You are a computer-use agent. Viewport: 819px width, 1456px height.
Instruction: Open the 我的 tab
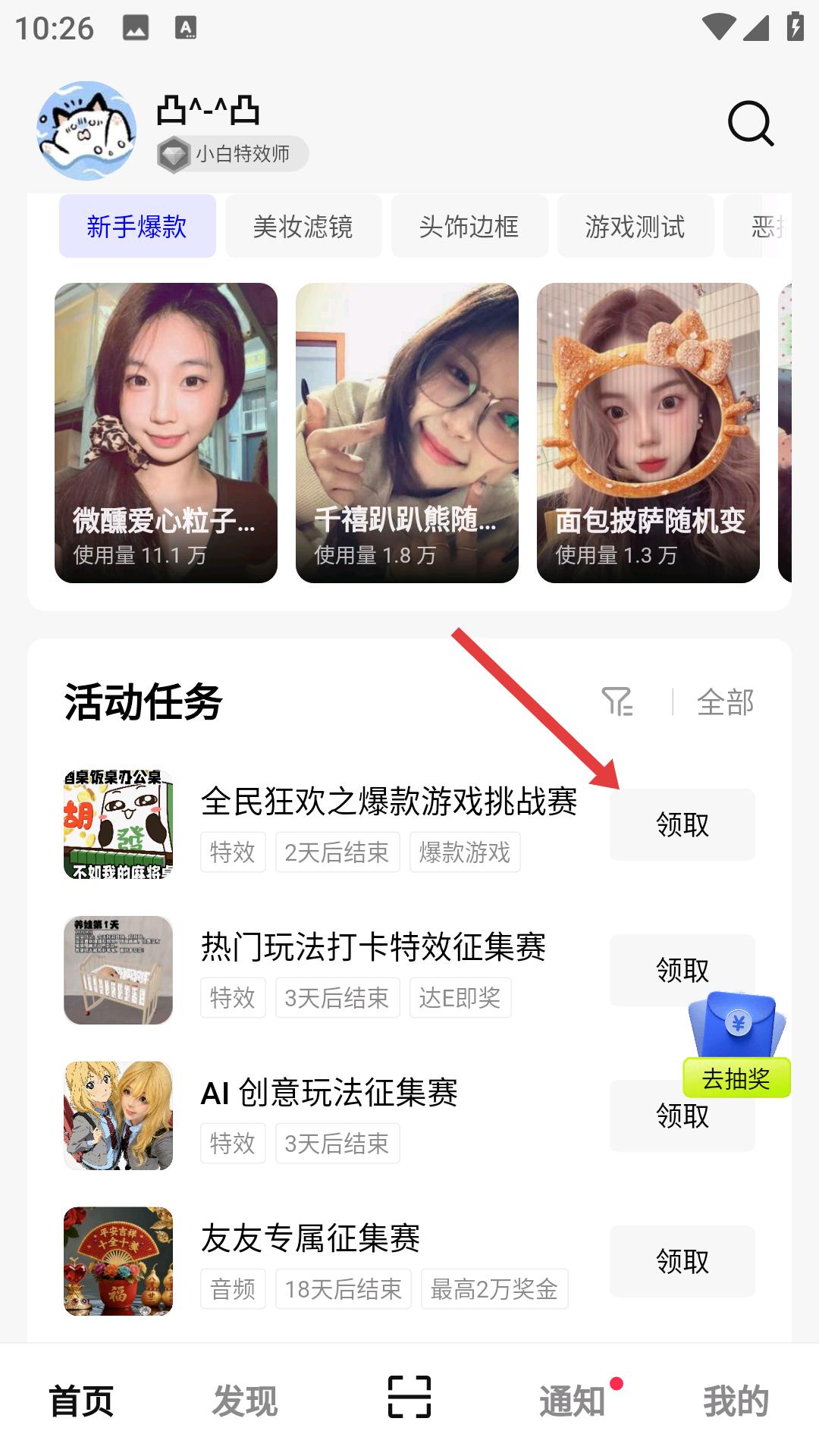coord(736,1401)
